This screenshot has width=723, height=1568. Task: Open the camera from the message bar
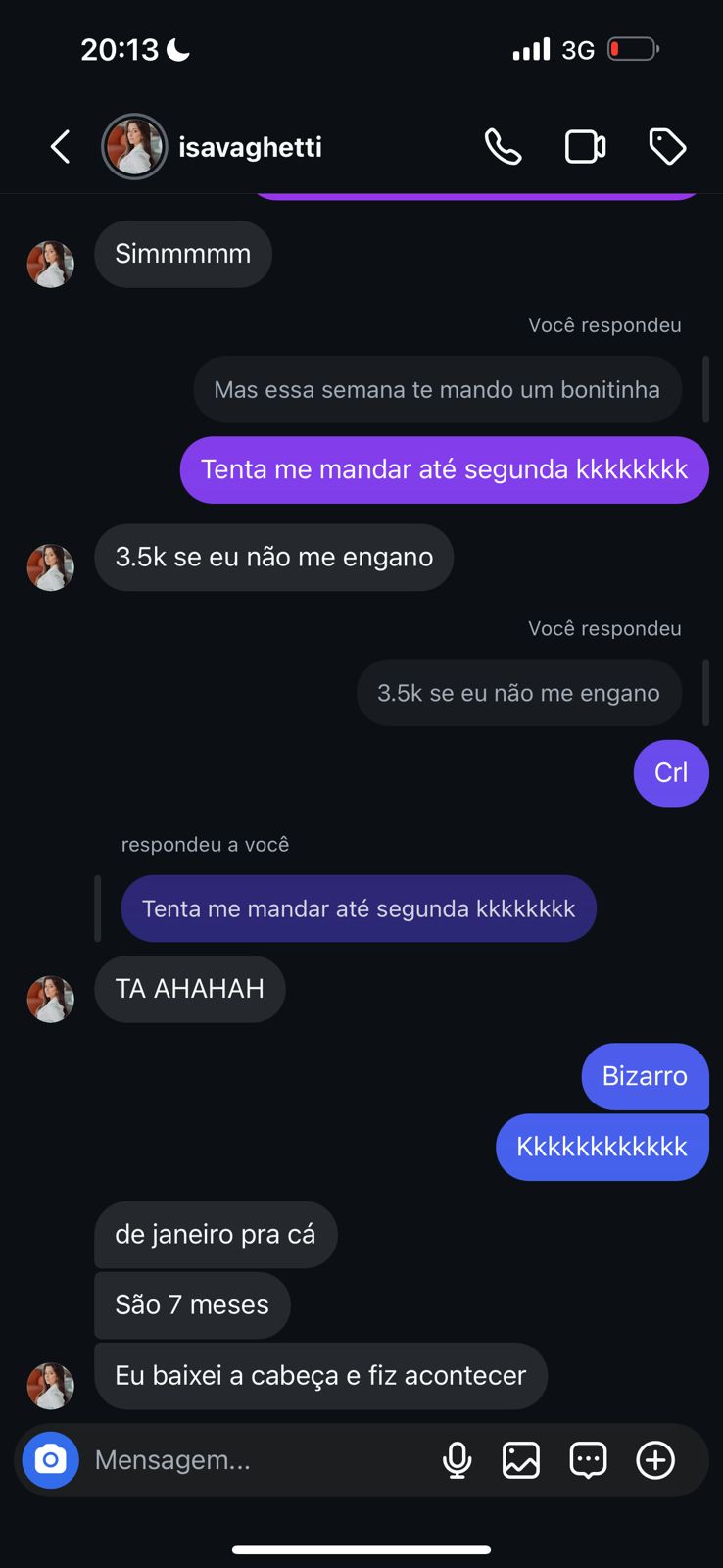(x=50, y=1459)
